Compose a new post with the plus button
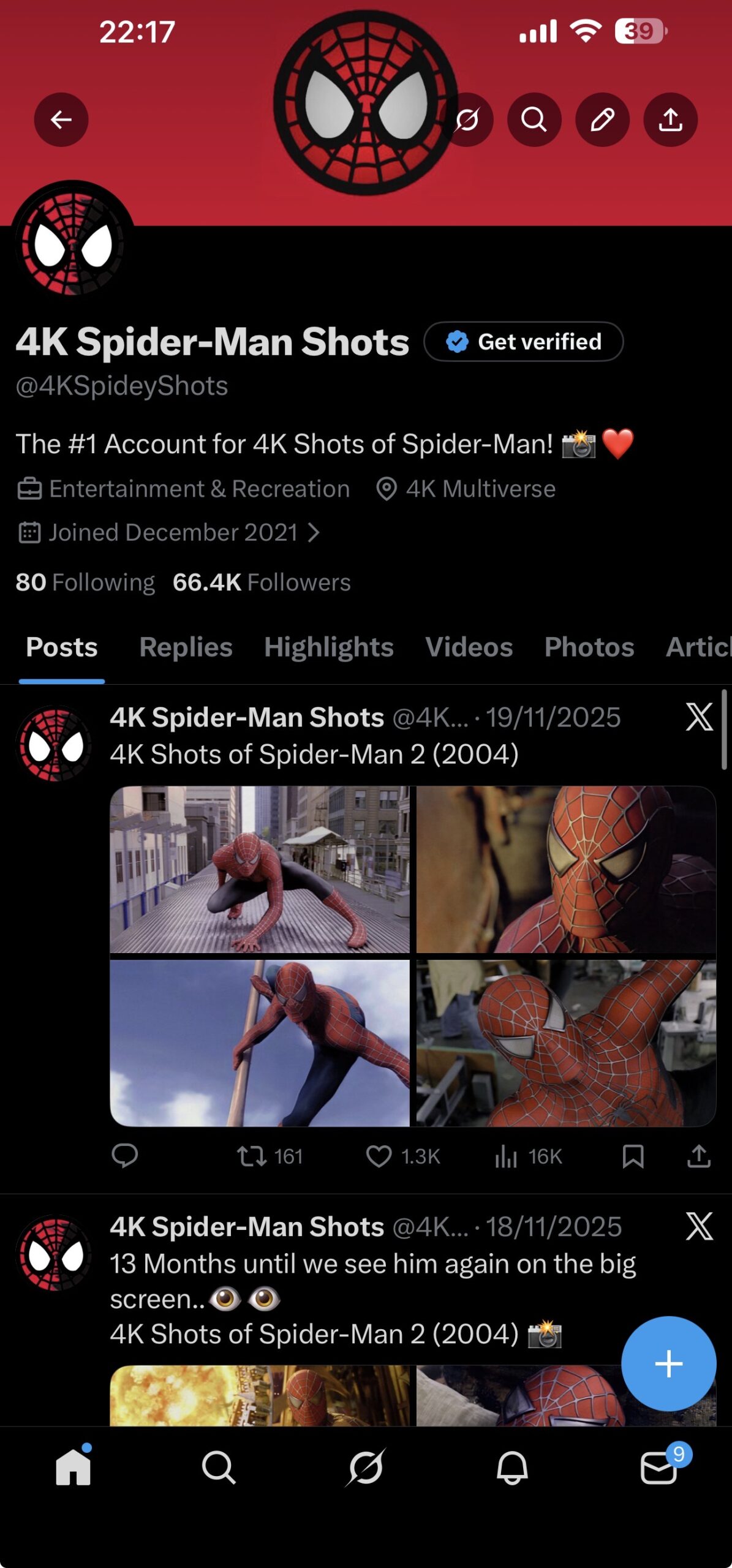 [668, 1363]
